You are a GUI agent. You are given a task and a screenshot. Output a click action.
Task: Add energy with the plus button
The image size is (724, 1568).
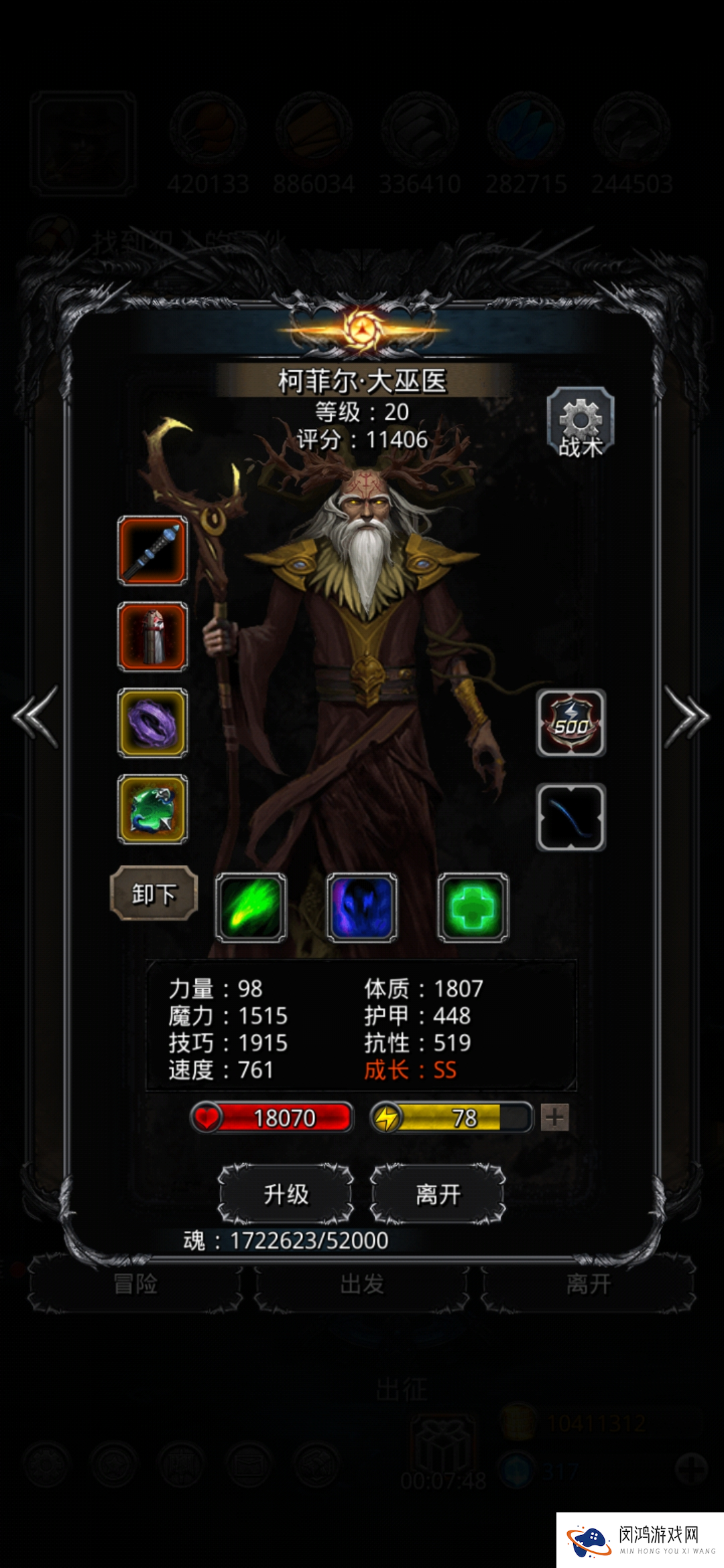coord(554,1117)
